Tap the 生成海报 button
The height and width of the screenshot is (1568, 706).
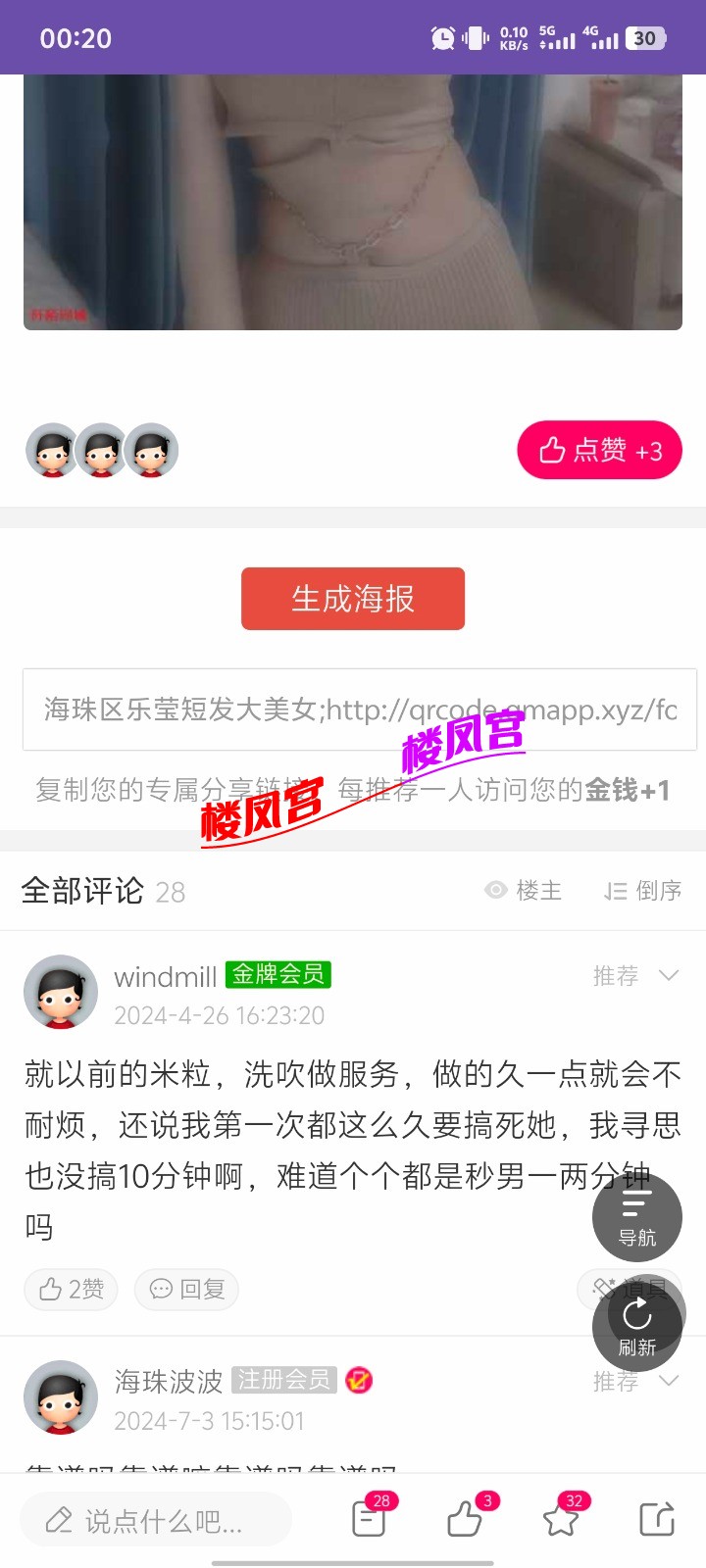pyautogui.click(x=353, y=599)
